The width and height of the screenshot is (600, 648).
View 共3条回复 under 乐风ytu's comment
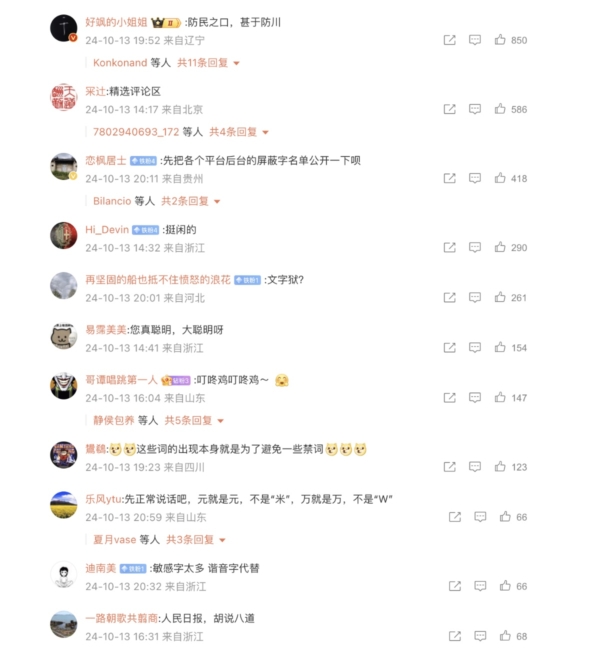coord(190,539)
